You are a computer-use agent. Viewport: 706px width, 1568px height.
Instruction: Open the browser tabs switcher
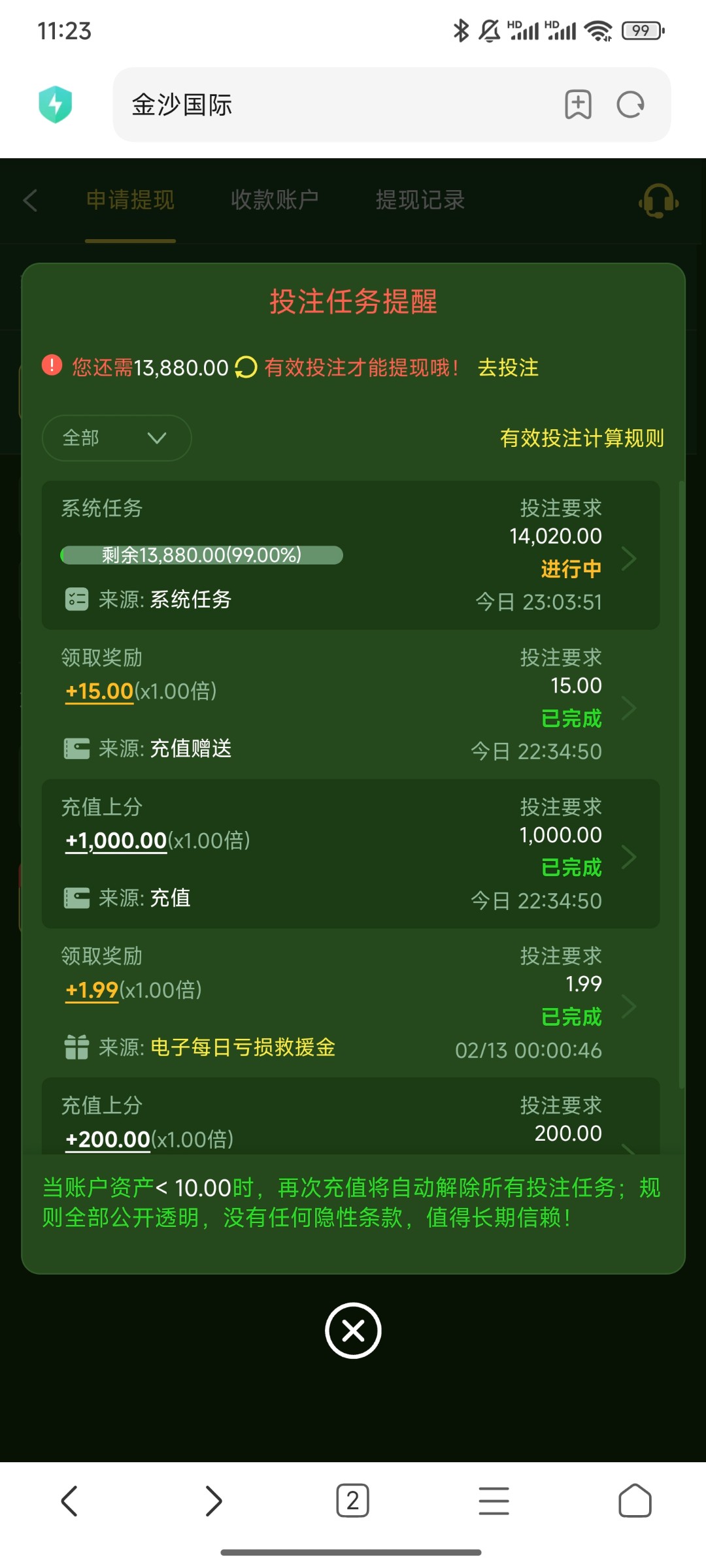click(353, 1501)
